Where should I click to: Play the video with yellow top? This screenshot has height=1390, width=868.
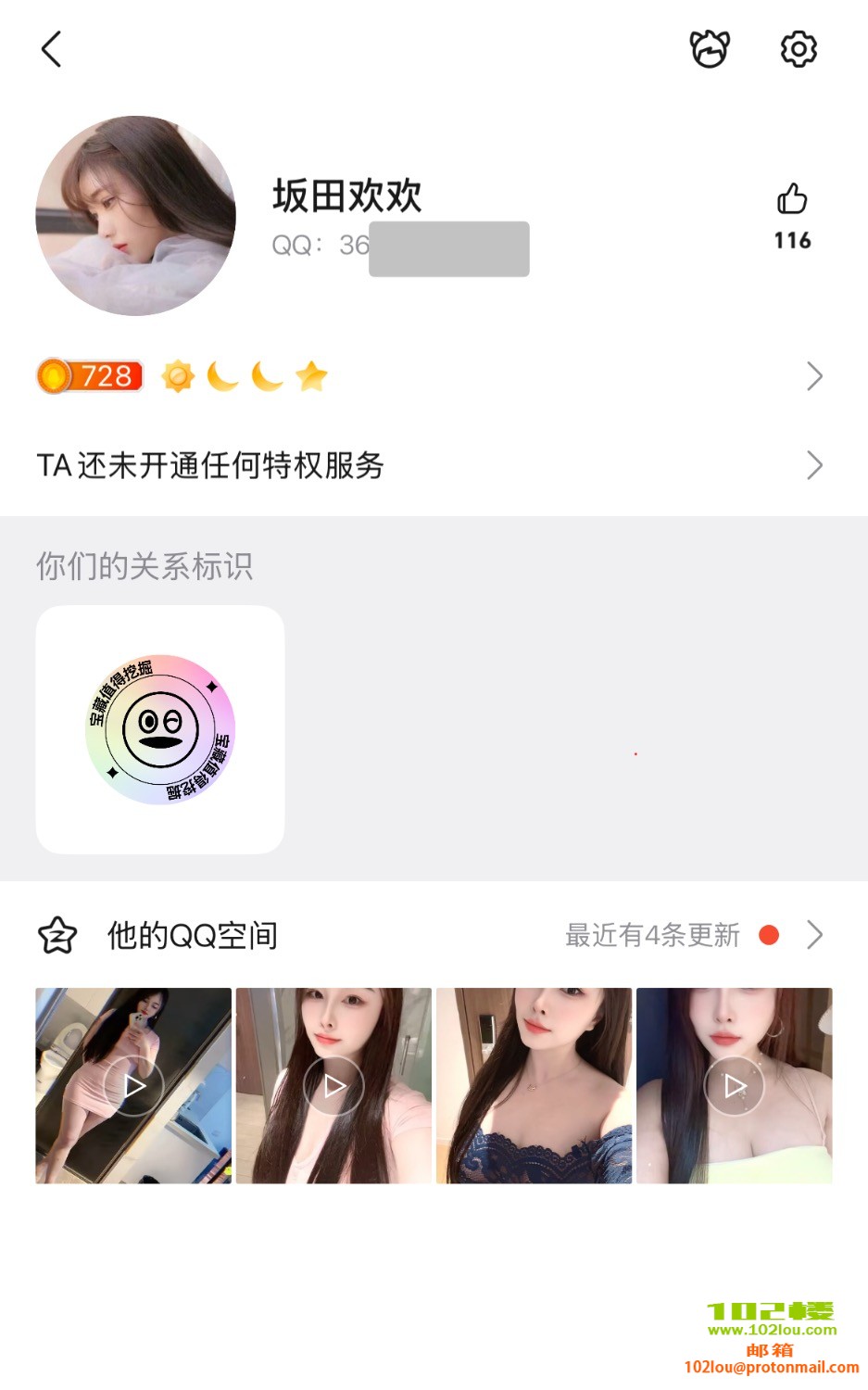(x=734, y=1085)
